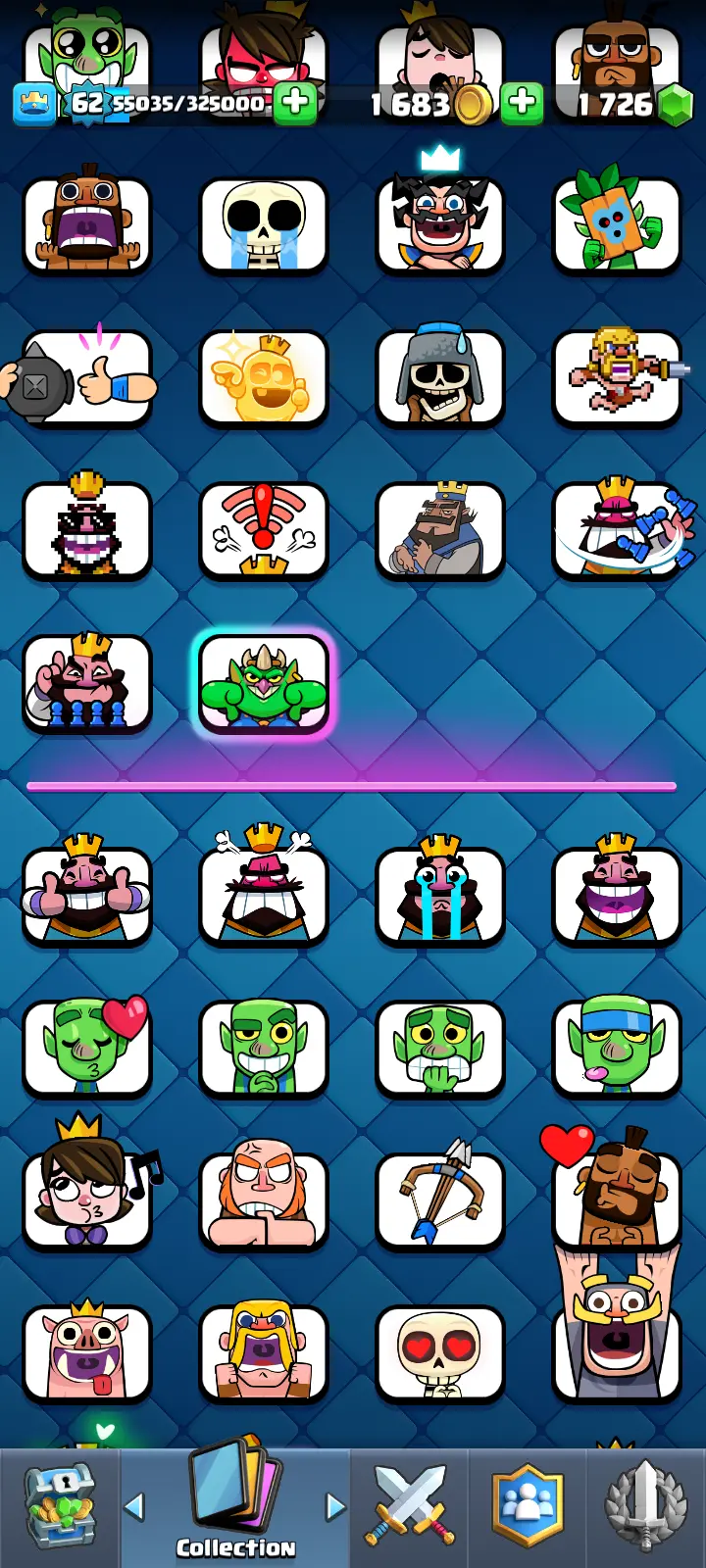The height and width of the screenshot is (1568, 706).
Task: Select the crying king with blue tears emote
Action: click(x=439, y=894)
